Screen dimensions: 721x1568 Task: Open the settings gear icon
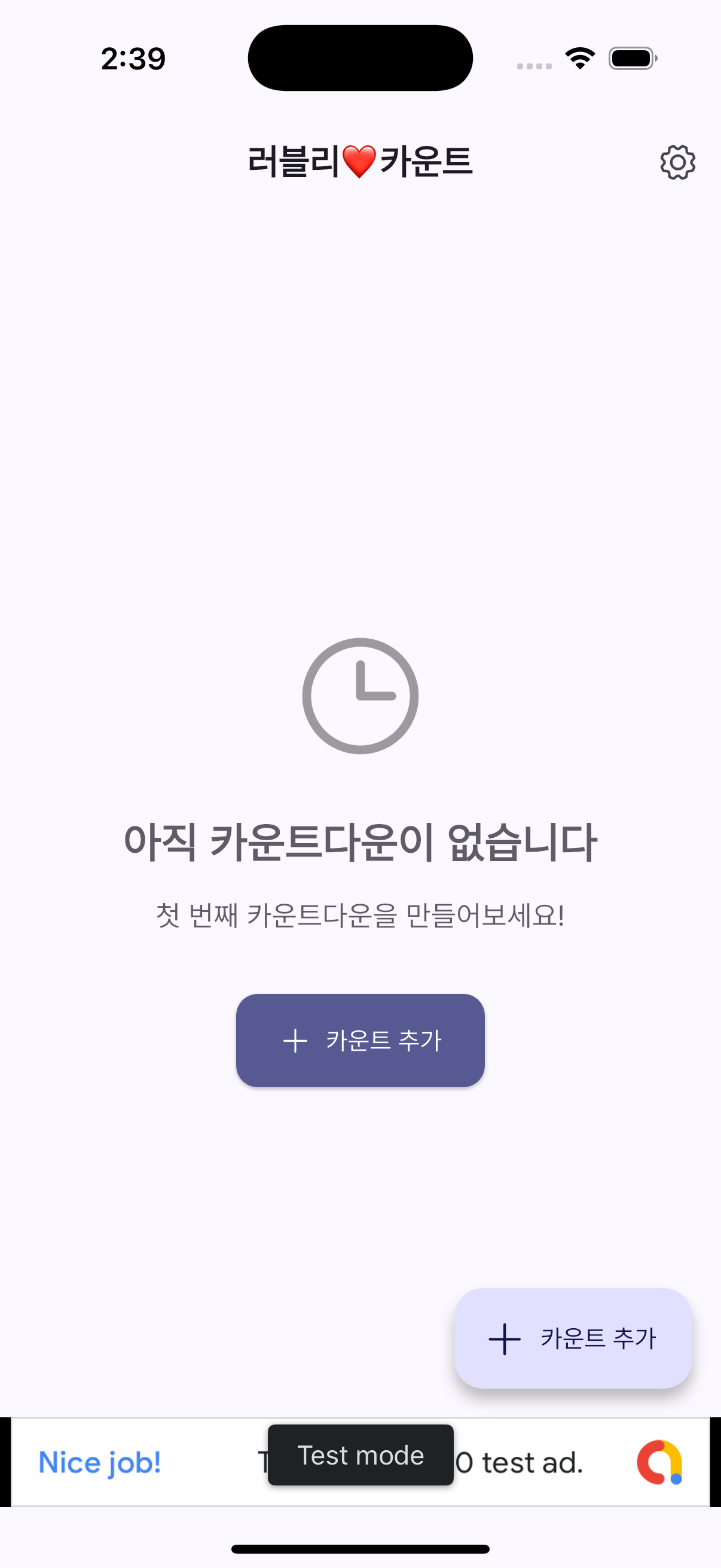[x=677, y=162]
